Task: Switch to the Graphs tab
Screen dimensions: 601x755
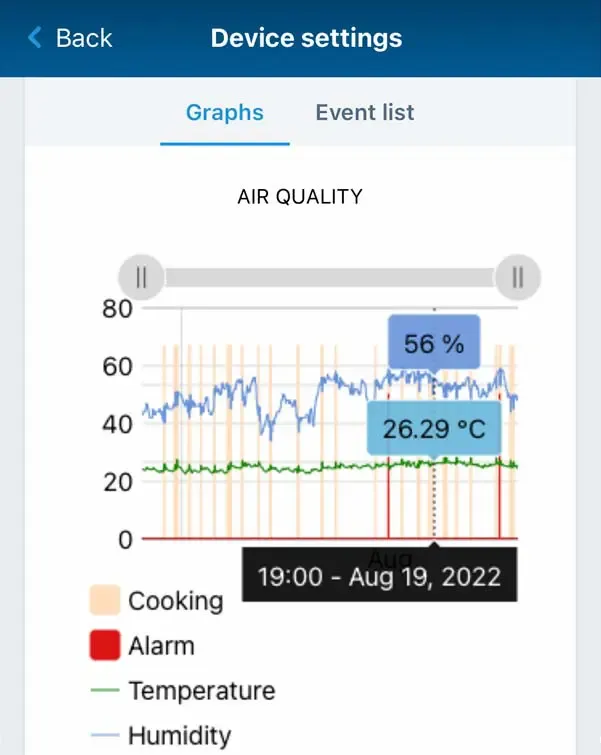Action: pyautogui.click(x=225, y=112)
